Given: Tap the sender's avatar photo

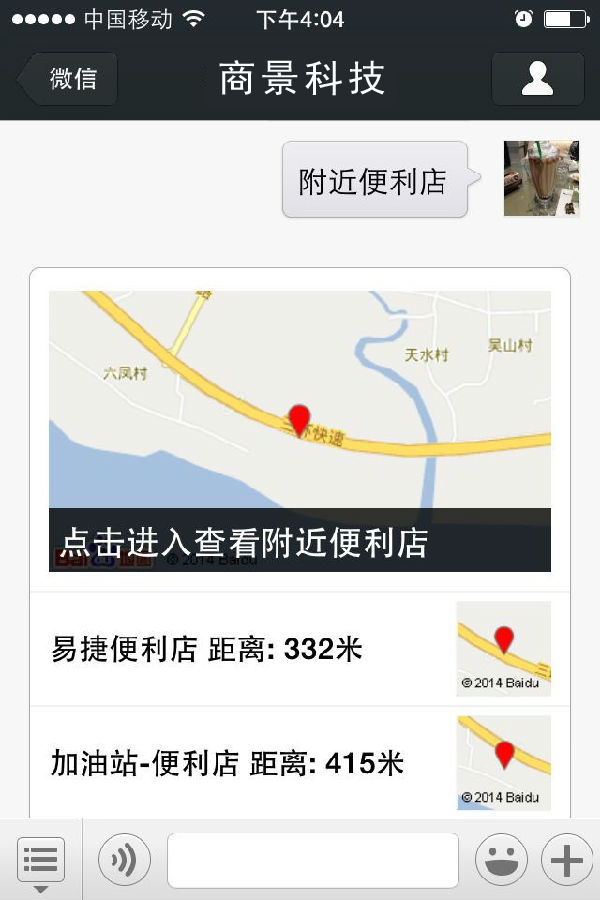Looking at the screenshot, I should 541,179.
